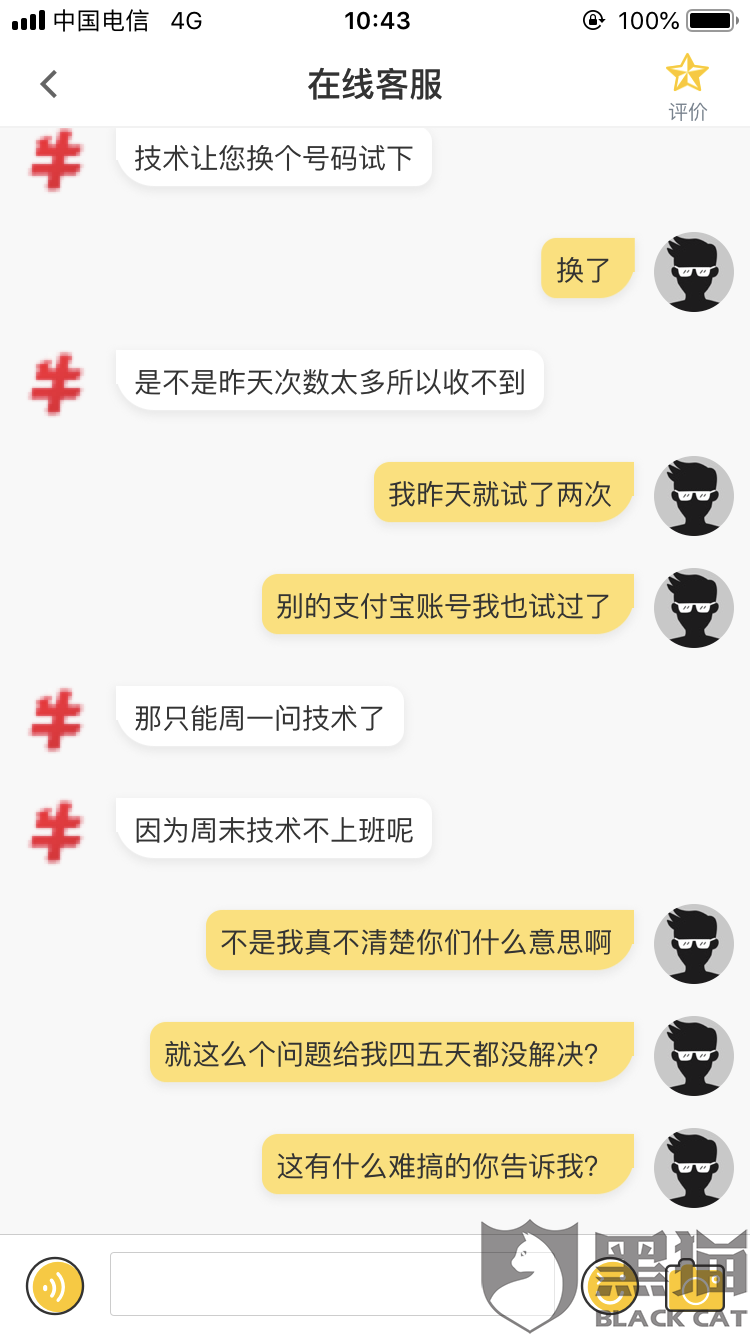Go back from the 在线客服 chat

[49, 84]
